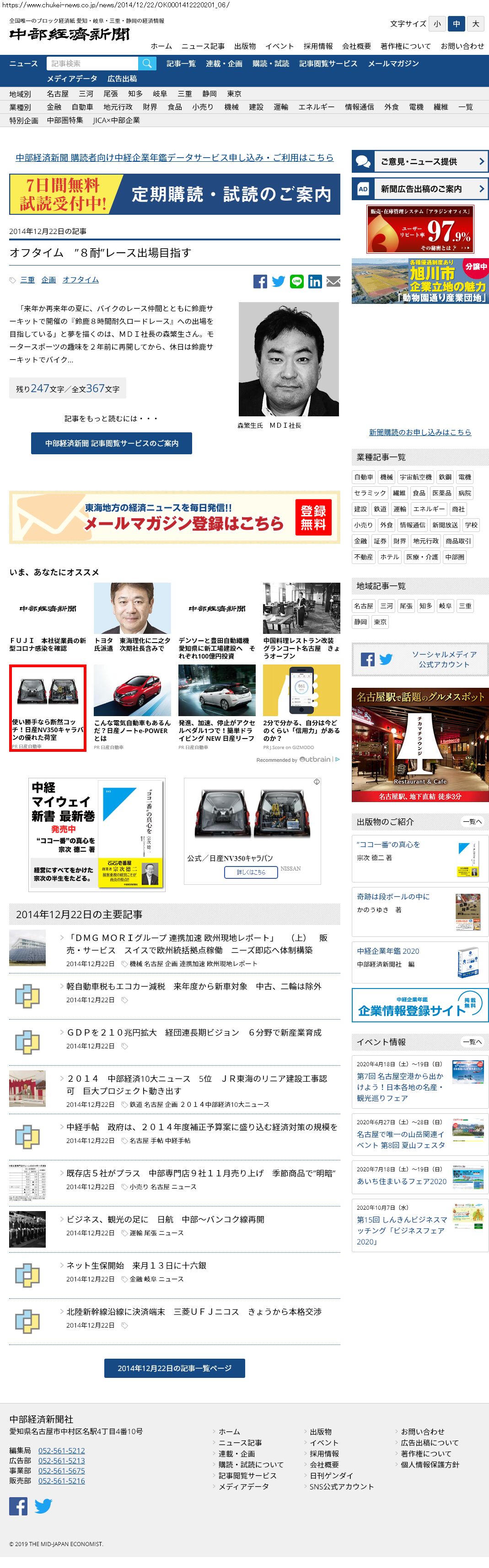Open the メールマガジン navigation item
Image resolution: width=489 pixels, height=1568 pixels.
coord(393,64)
